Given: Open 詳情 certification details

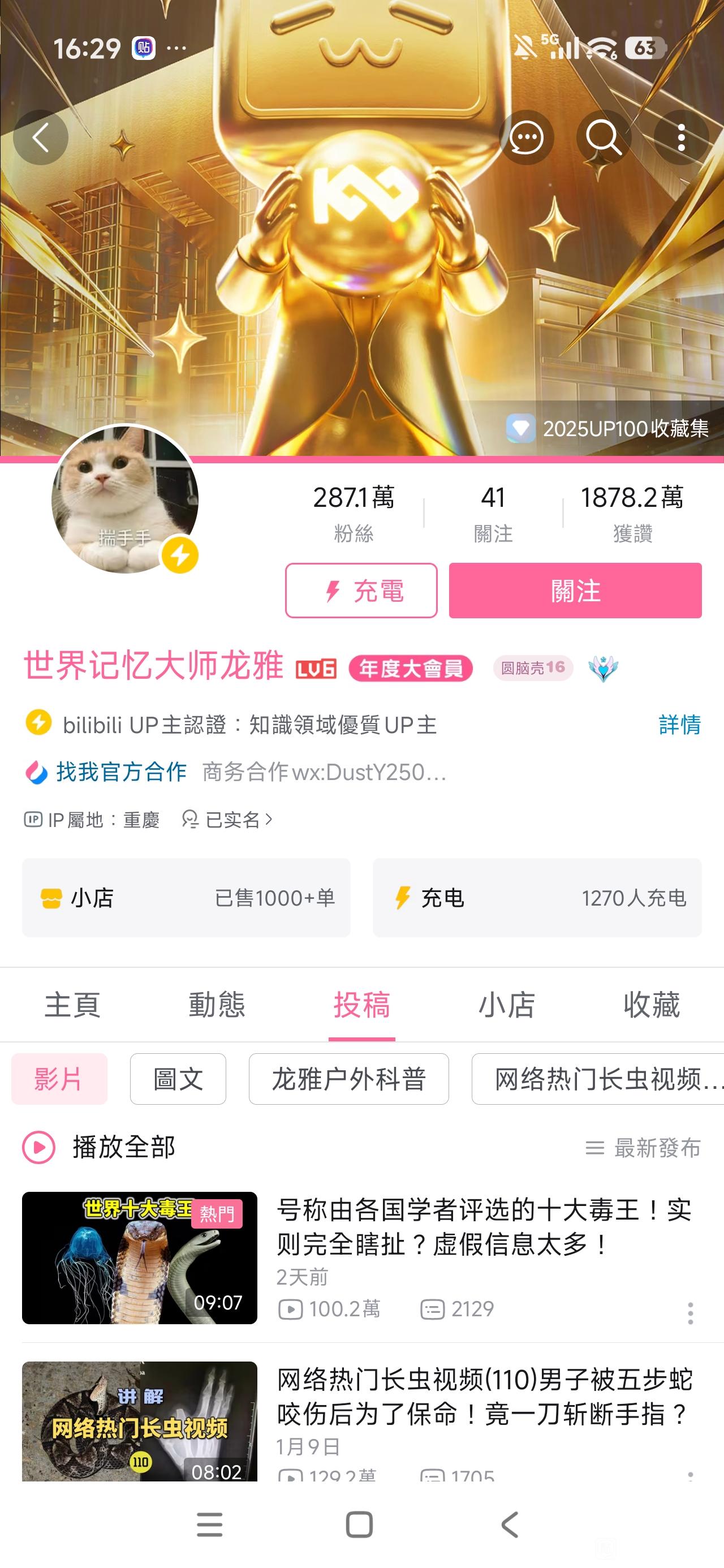Looking at the screenshot, I should click(x=679, y=725).
